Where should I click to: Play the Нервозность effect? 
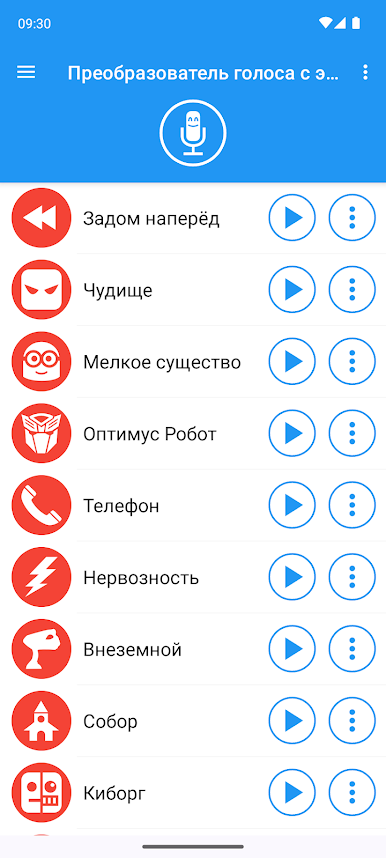[x=292, y=577]
